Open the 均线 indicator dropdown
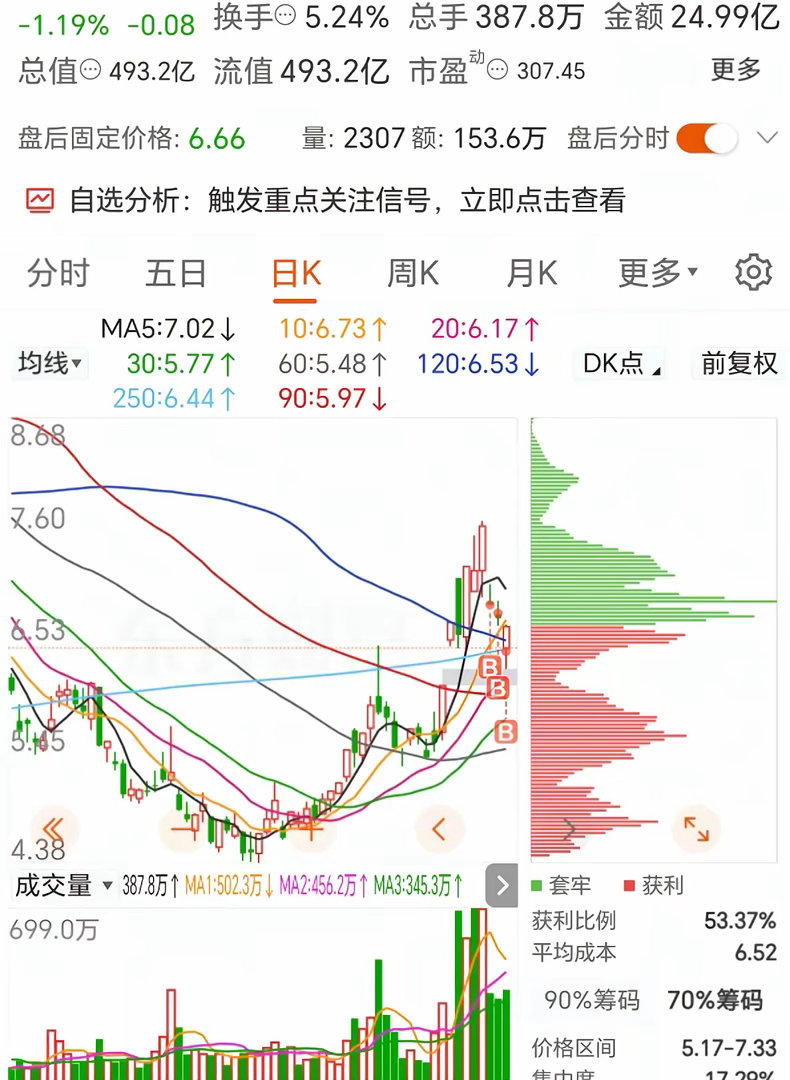 click(50, 362)
